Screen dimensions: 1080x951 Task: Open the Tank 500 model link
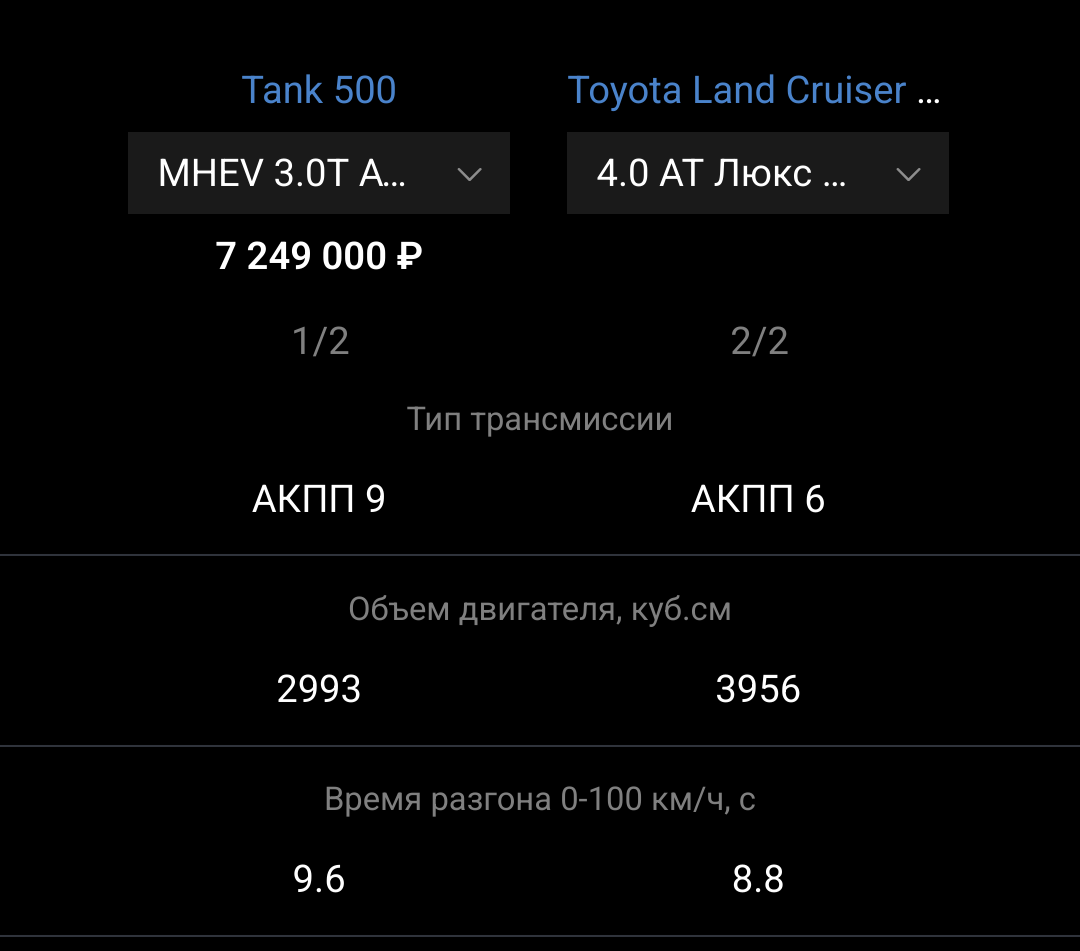pyautogui.click(x=319, y=90)
